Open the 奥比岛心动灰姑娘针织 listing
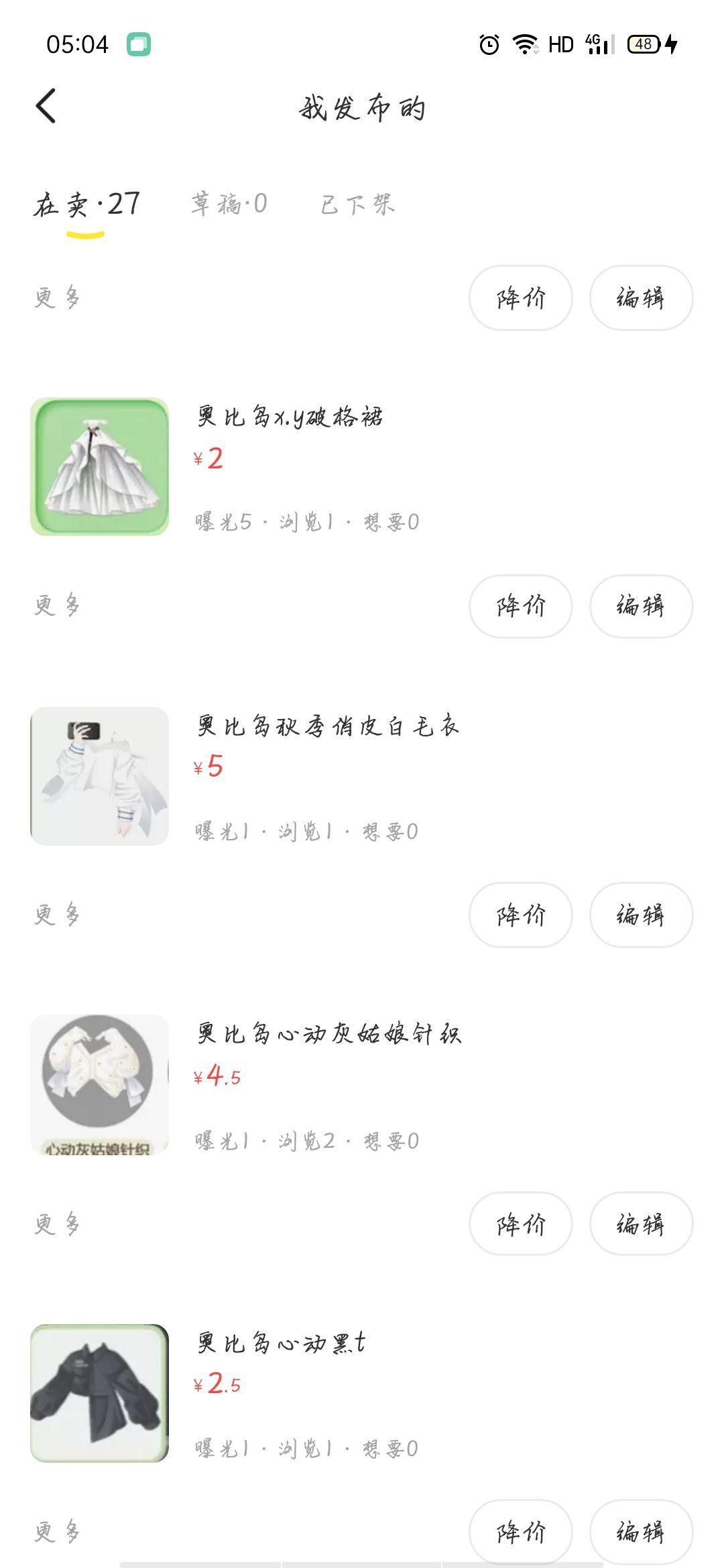 click(328, 1034)
